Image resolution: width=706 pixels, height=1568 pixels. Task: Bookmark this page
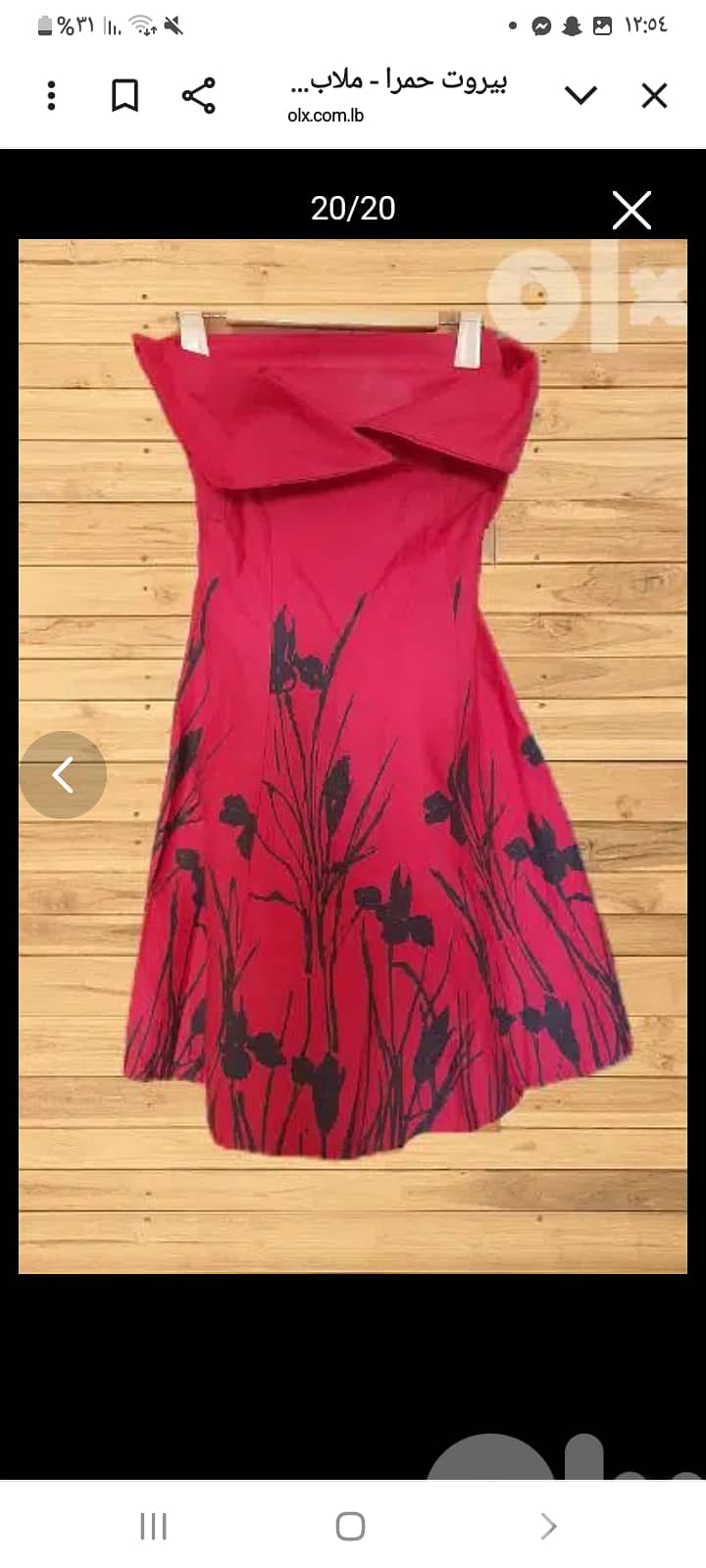pos(125,96)
